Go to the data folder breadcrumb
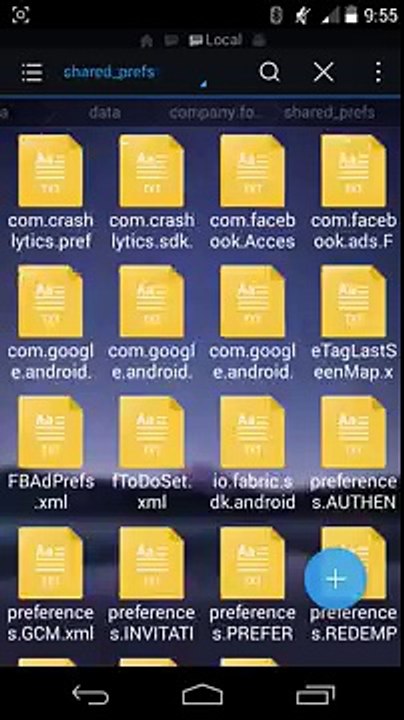Image resolution: width=404 pixels, height=720 pixels. point(105,112)
